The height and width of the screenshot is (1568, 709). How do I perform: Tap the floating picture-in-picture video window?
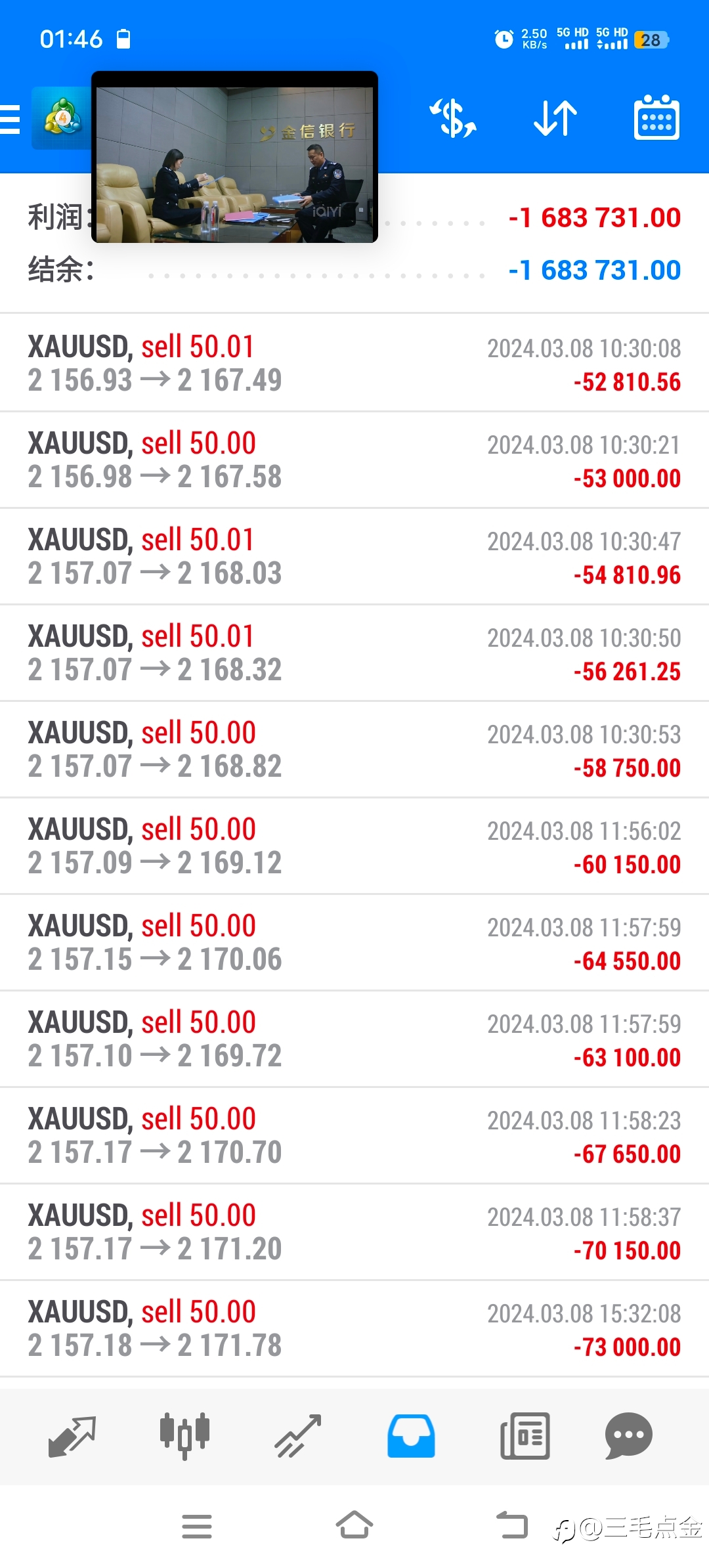(234, 157)
